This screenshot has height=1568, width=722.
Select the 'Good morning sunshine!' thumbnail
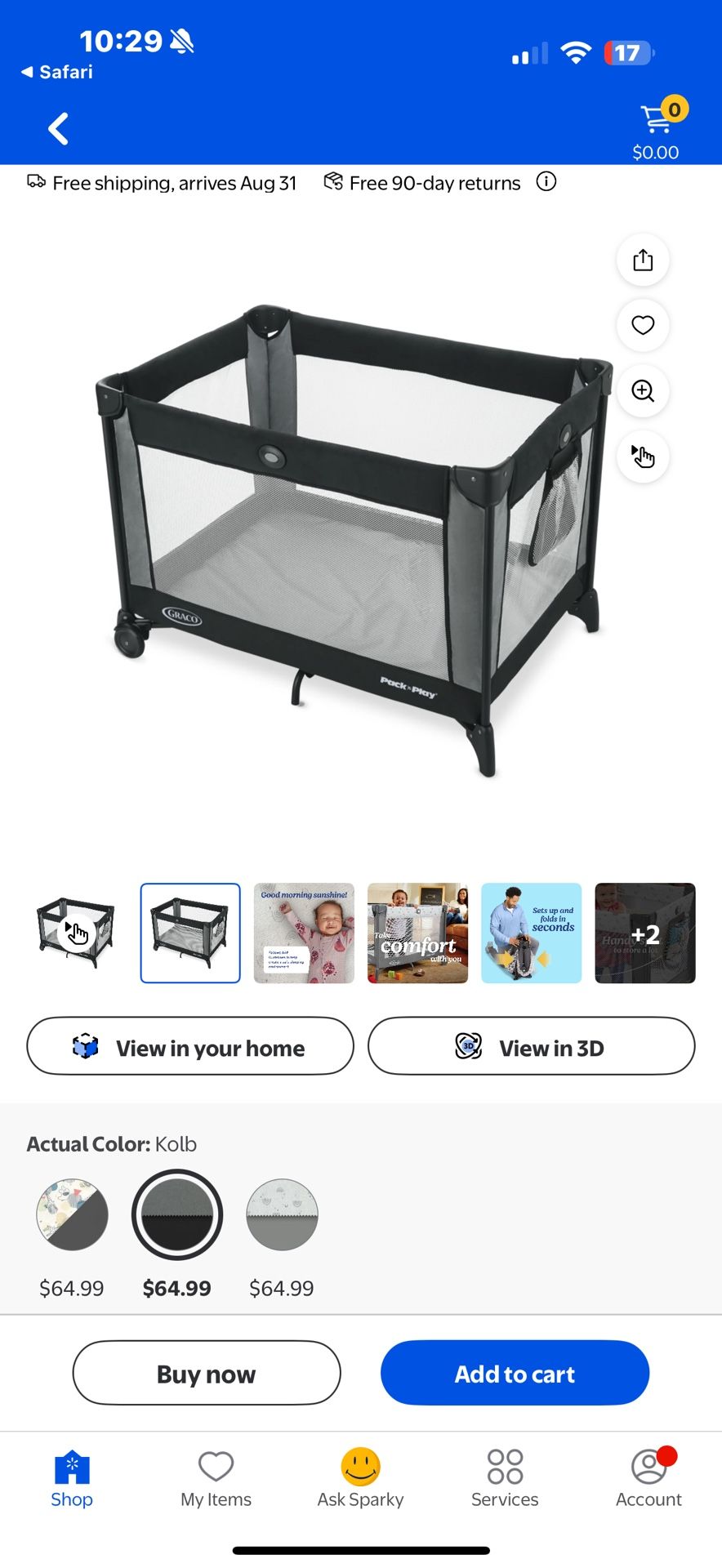304,933
